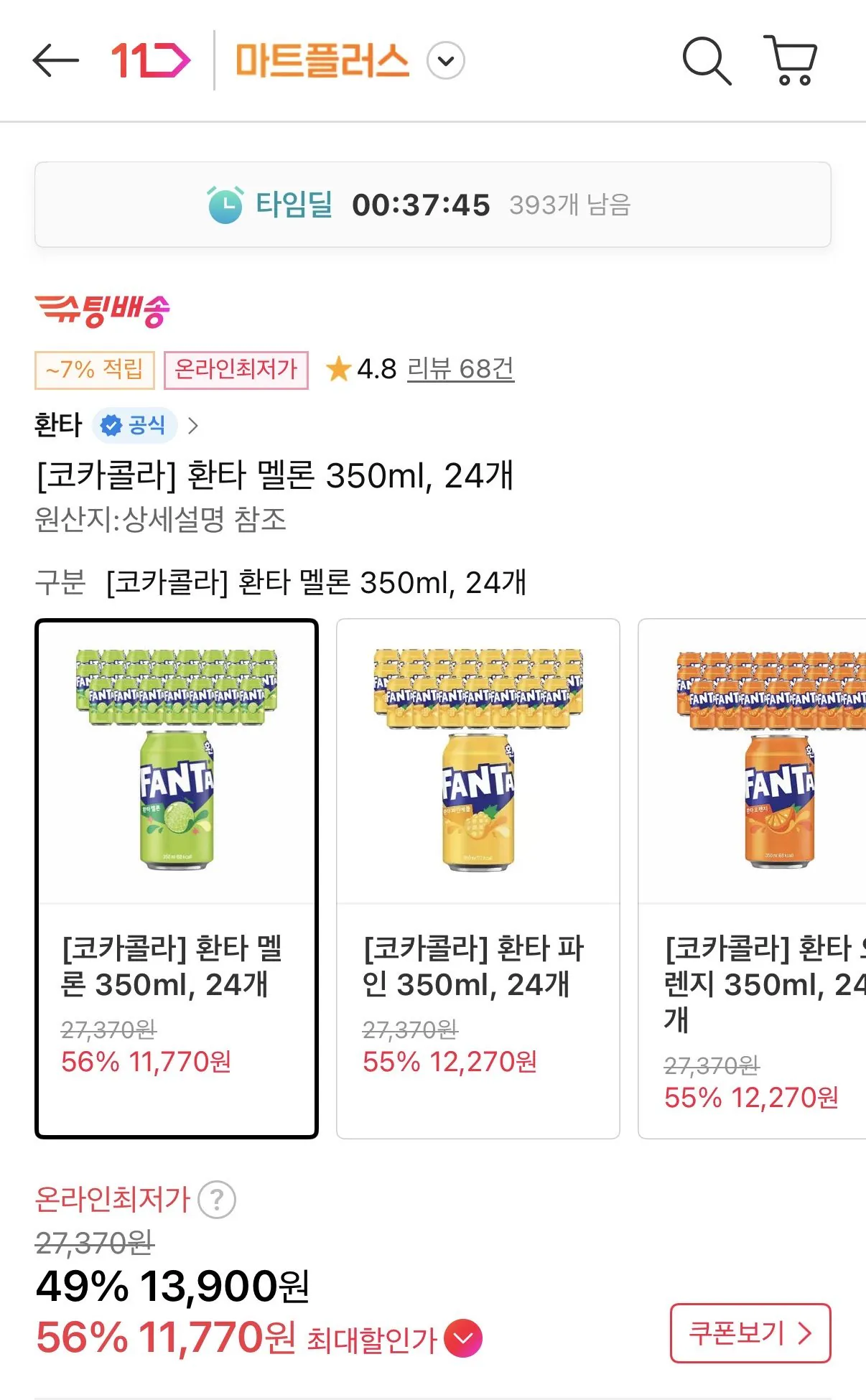This screenshot has width=866, height=1400.
Task: Expand the 환타 brand page chevron
Action: 192,424
